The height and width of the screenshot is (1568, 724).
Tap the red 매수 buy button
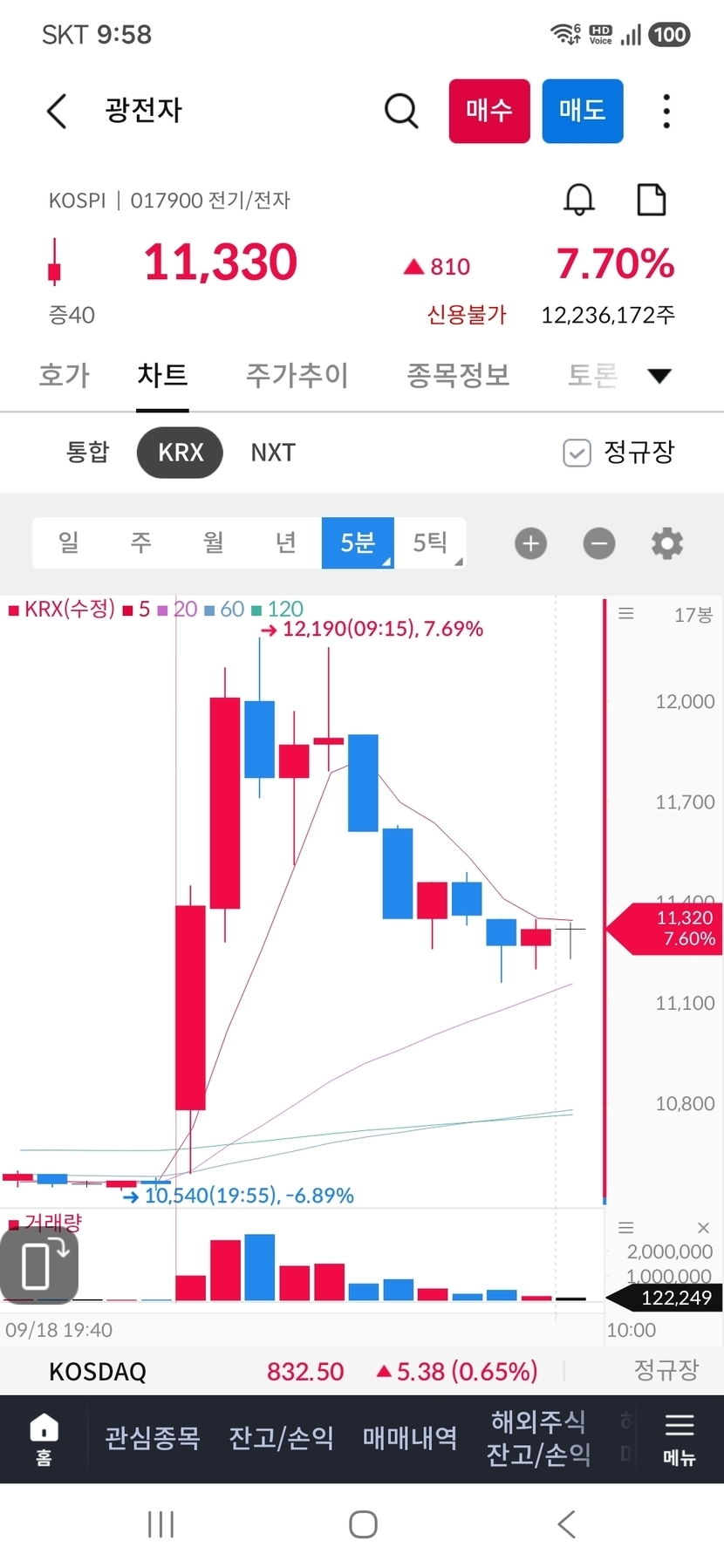489,111
